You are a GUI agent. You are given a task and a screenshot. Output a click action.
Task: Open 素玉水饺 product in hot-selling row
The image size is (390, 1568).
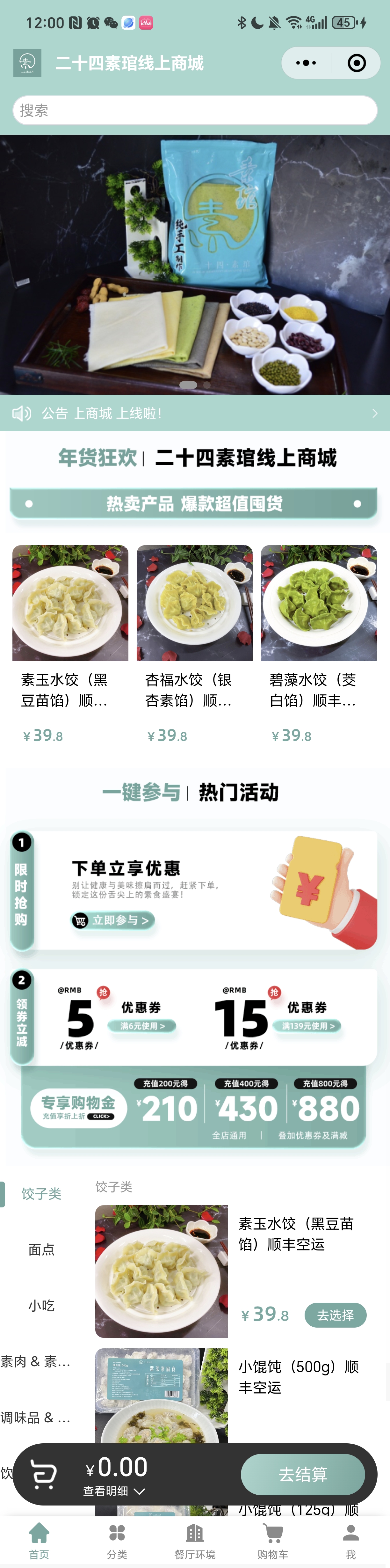click(x=70, y=639)
